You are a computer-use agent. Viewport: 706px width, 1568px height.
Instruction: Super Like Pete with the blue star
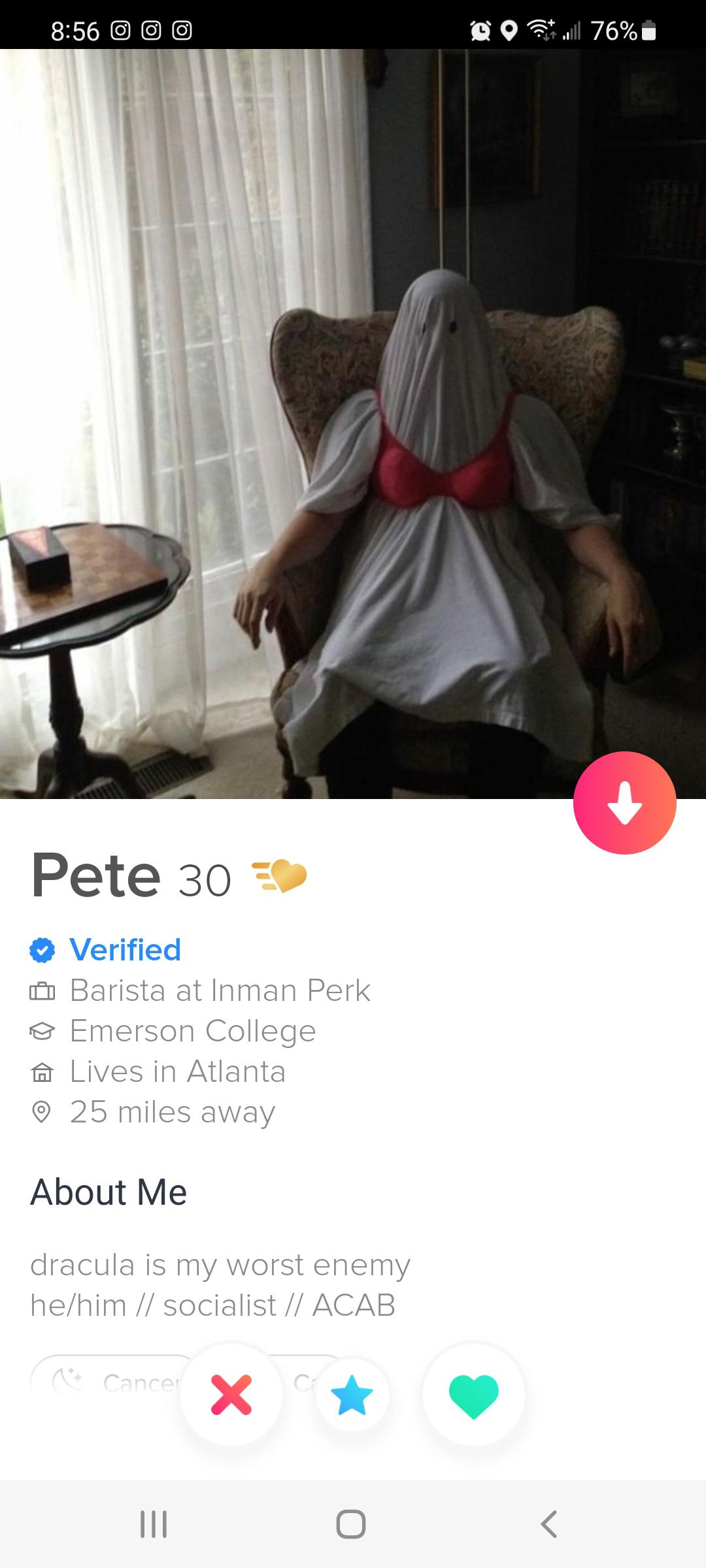352,1394
